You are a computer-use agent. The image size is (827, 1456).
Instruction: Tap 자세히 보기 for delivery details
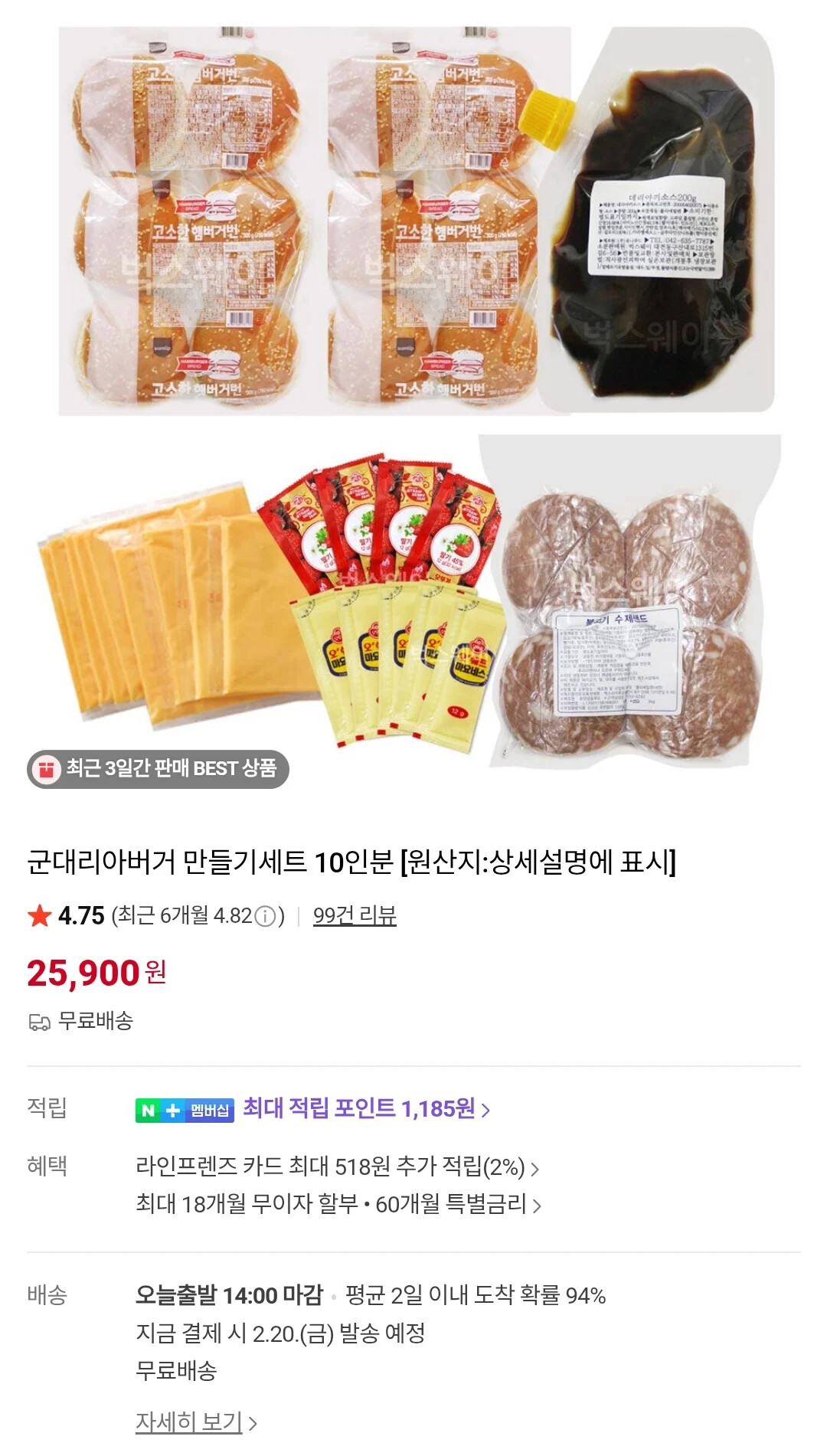point(196,1422)
